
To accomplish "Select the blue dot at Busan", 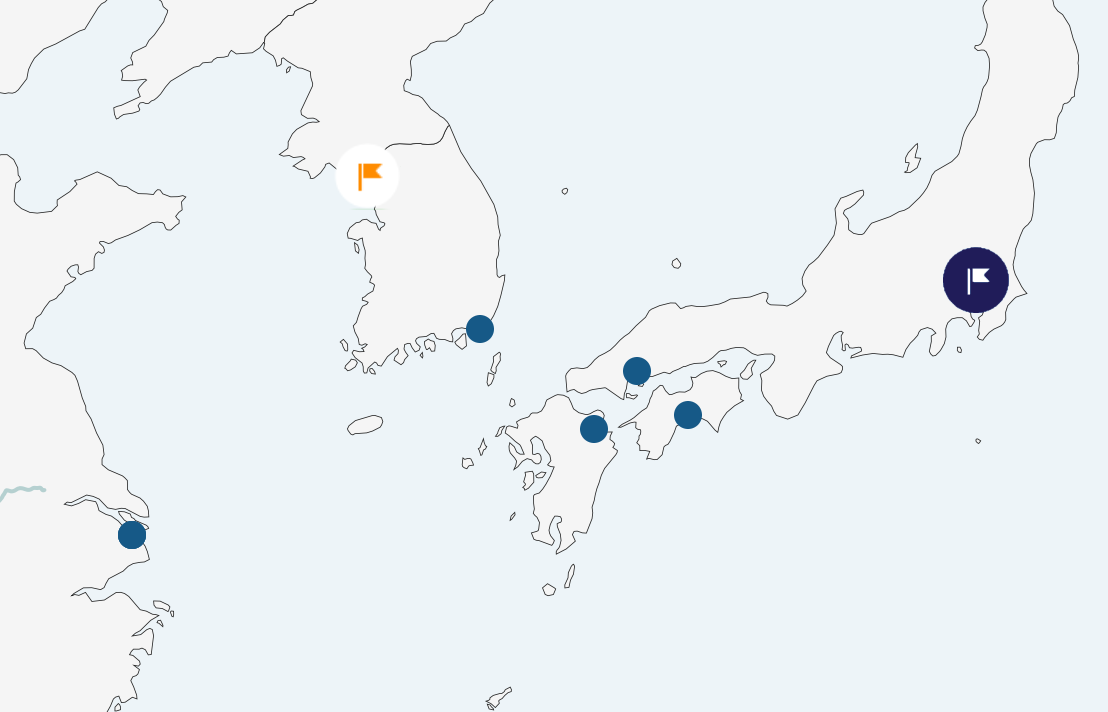I will tap(480, 329).
